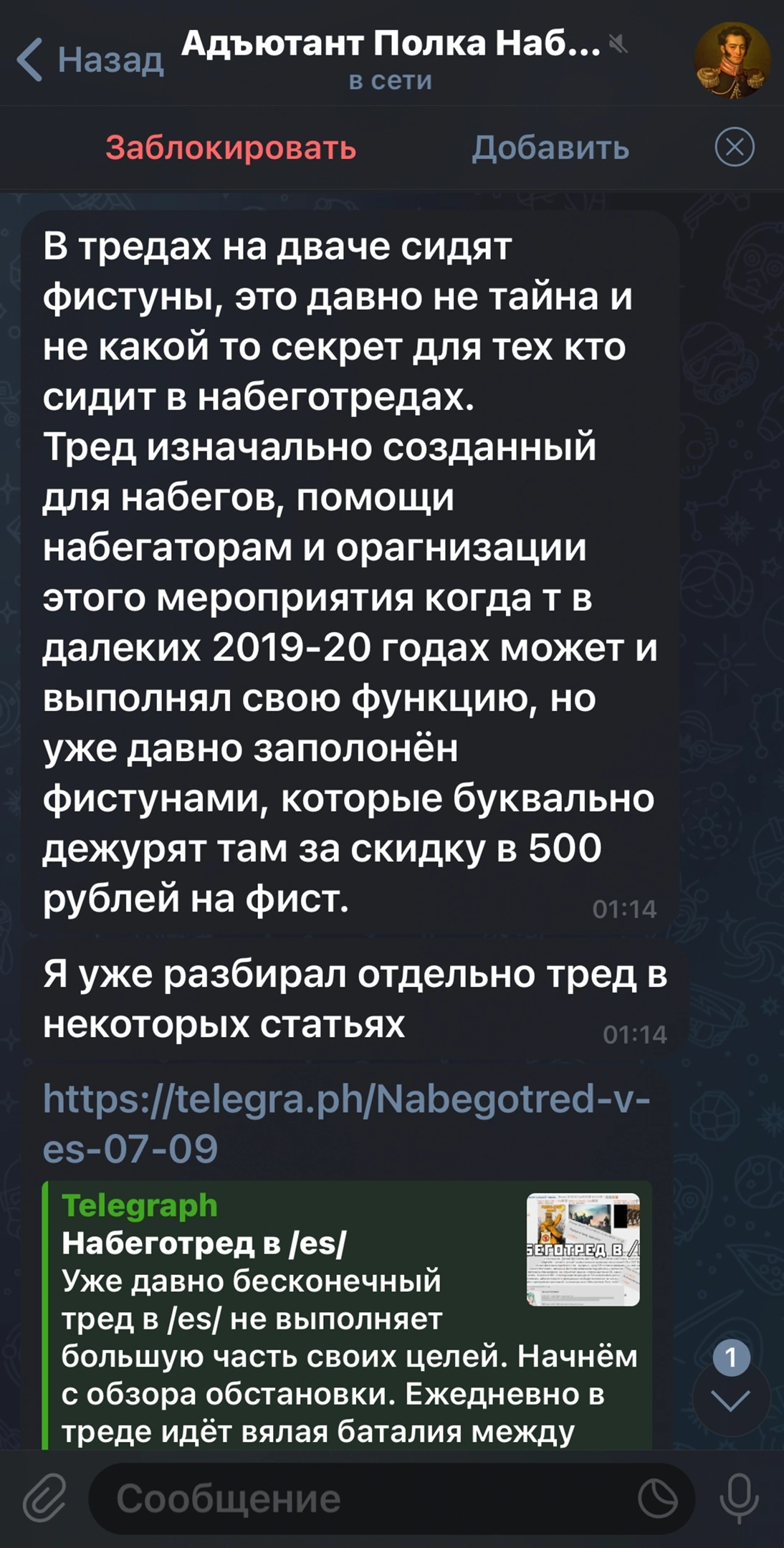Screen dimensions: 784x1548
Task: Go back via the Назад button
Action: pyautogui.click(x=90, y=59)
